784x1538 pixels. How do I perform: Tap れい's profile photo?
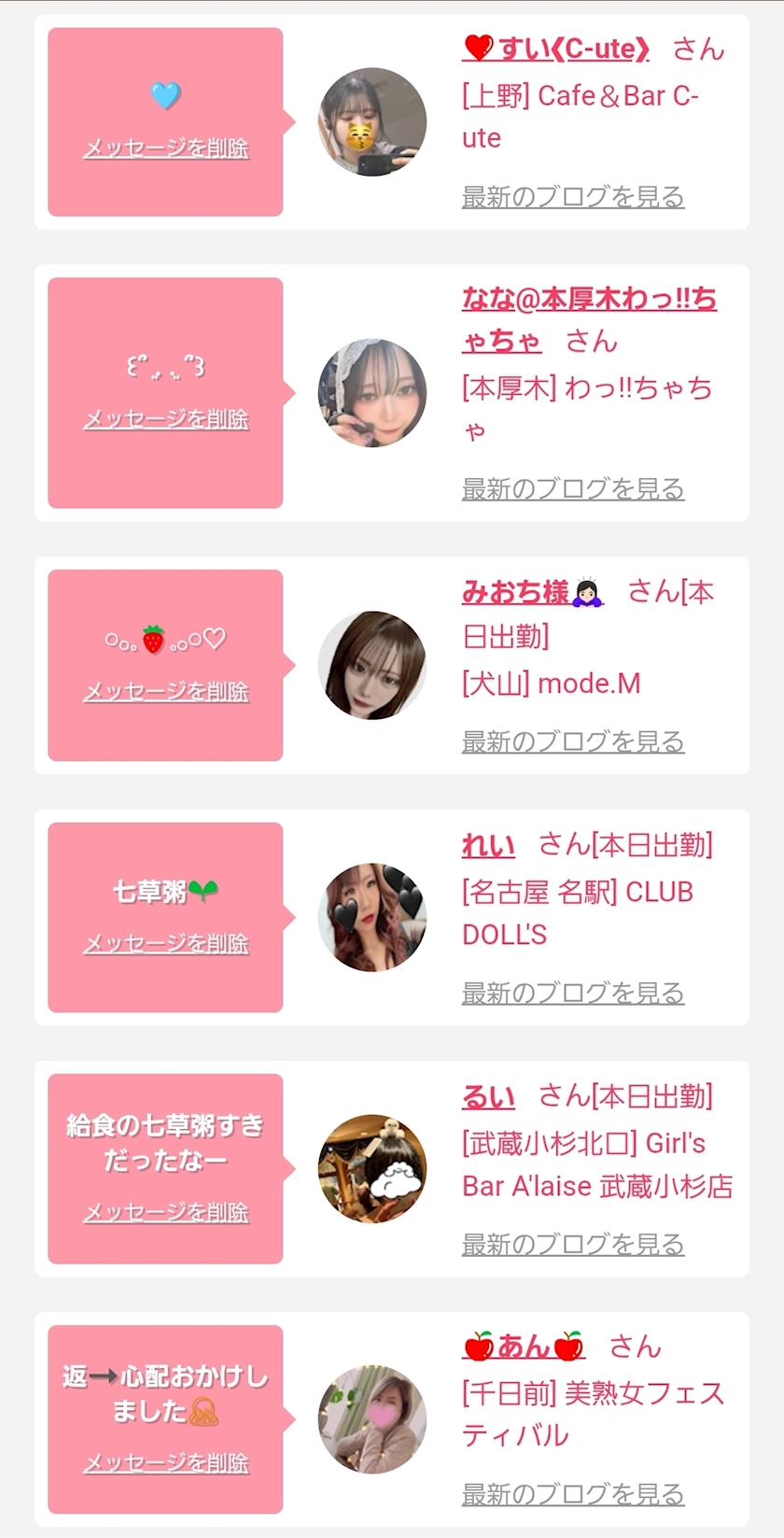coord(372,917)
